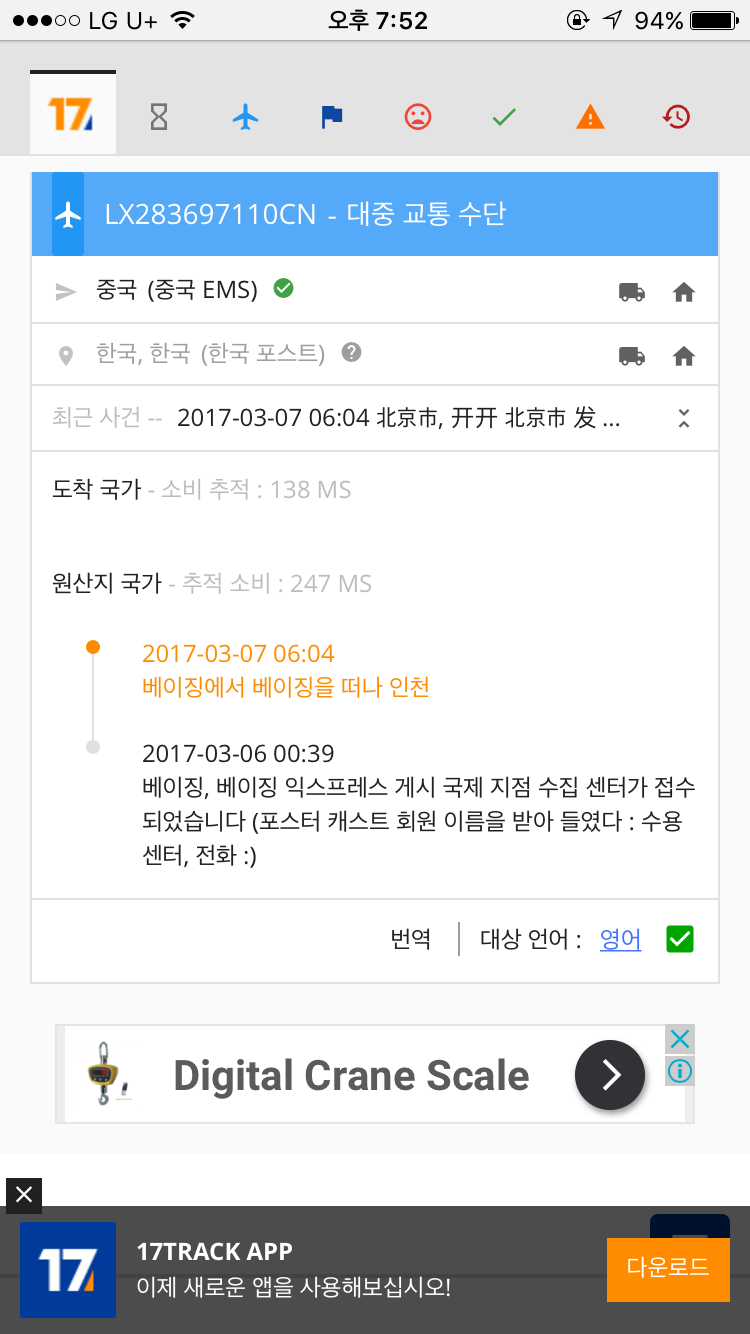Tap the orange 다운로드 download button

(668, 1269)
